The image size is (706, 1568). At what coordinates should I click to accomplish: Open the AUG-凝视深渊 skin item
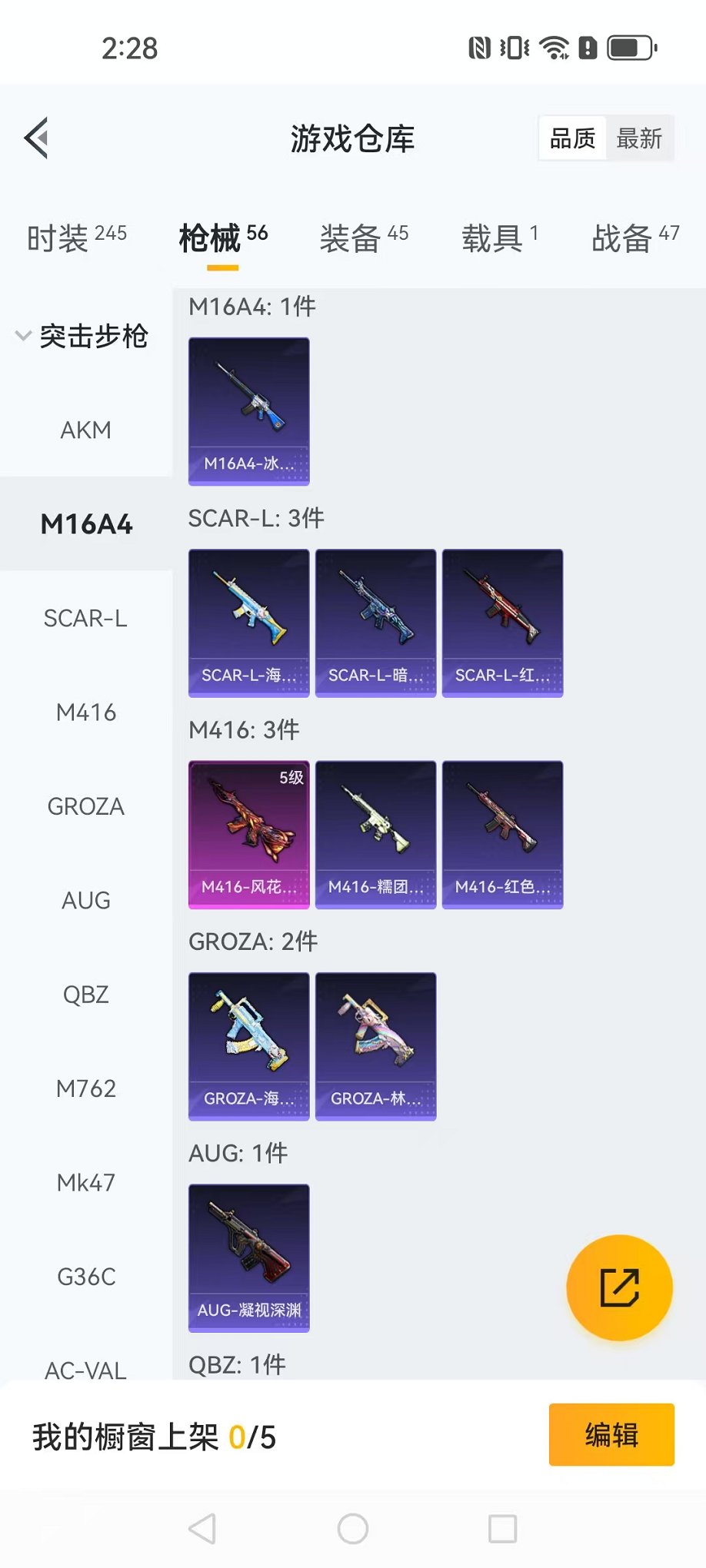(x=249, y=1257)
